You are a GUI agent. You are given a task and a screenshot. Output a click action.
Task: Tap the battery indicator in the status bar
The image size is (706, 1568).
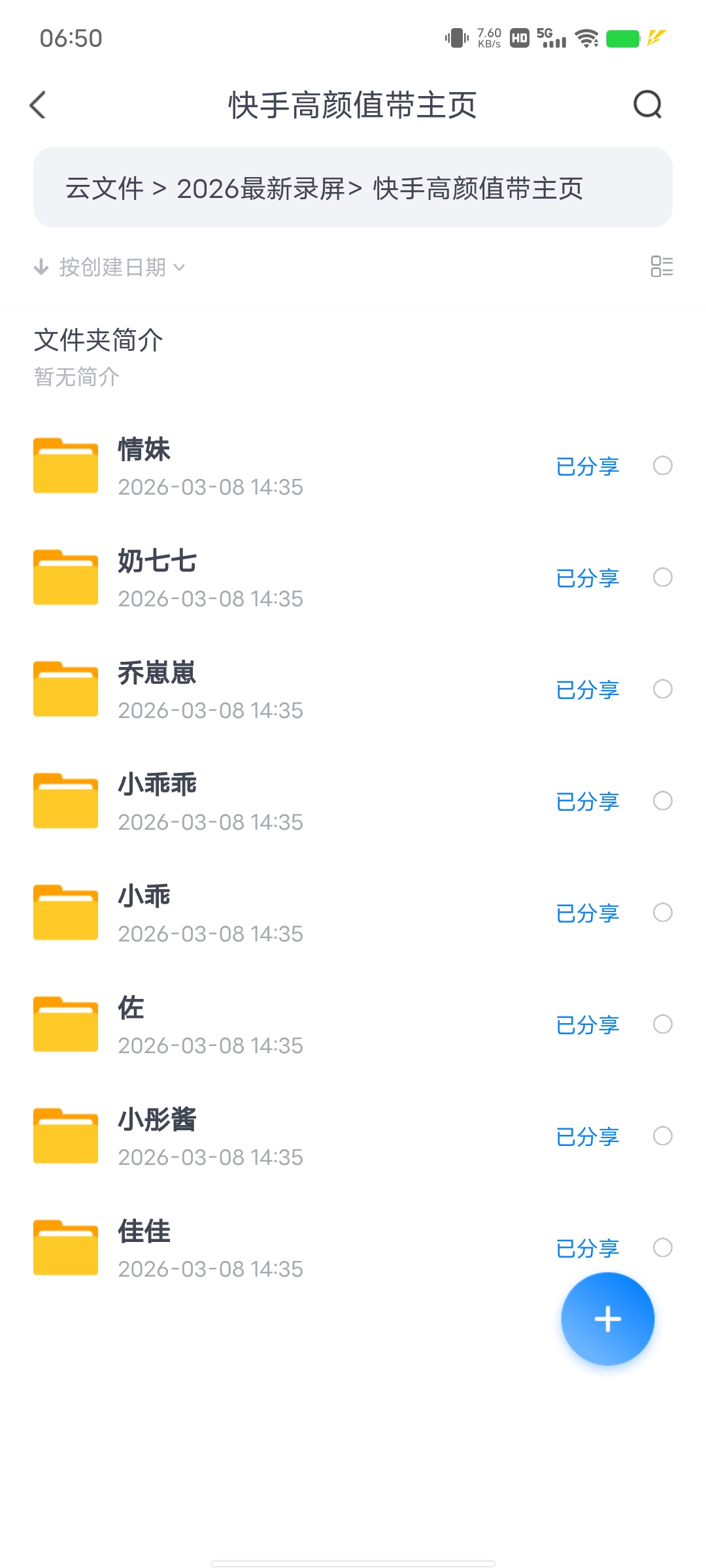point(622,38)
